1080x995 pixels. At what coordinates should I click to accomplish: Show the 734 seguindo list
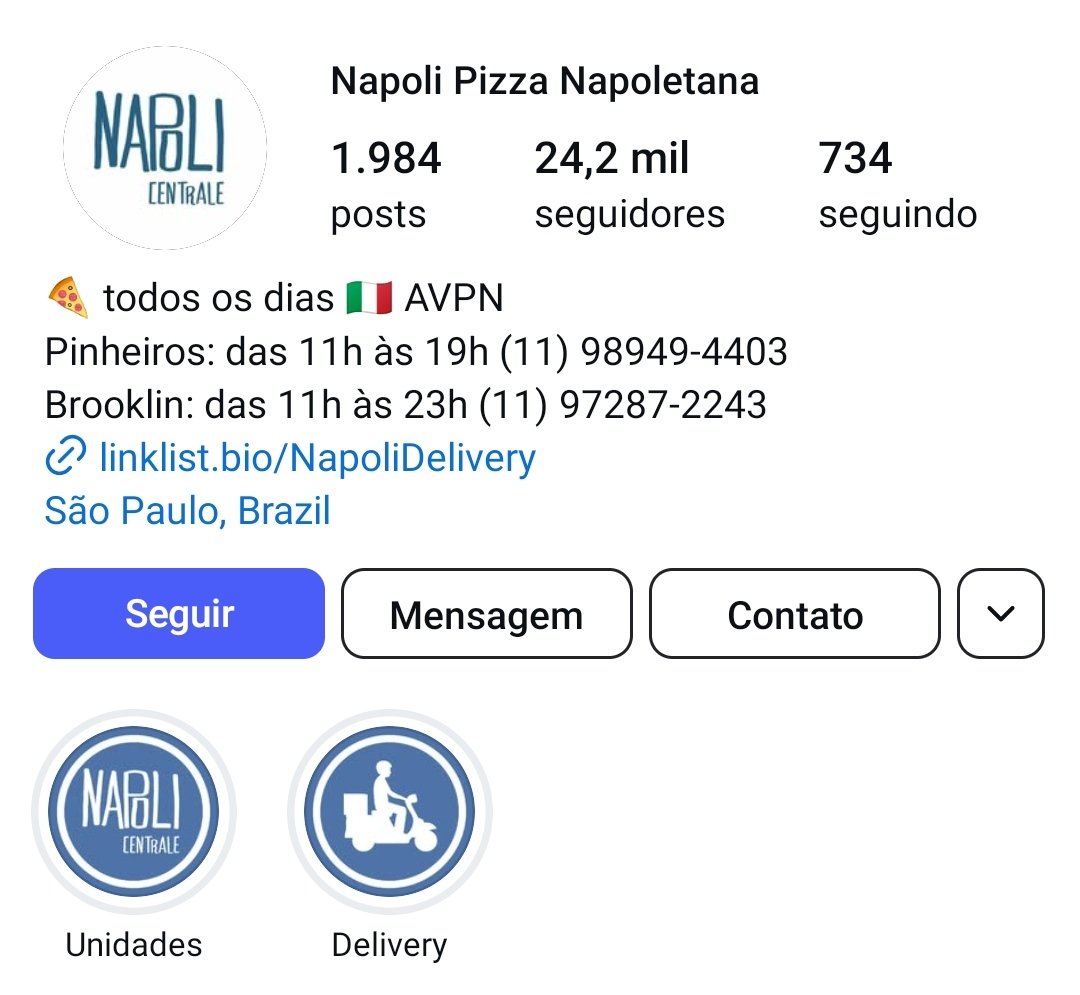tap(897, 185)
